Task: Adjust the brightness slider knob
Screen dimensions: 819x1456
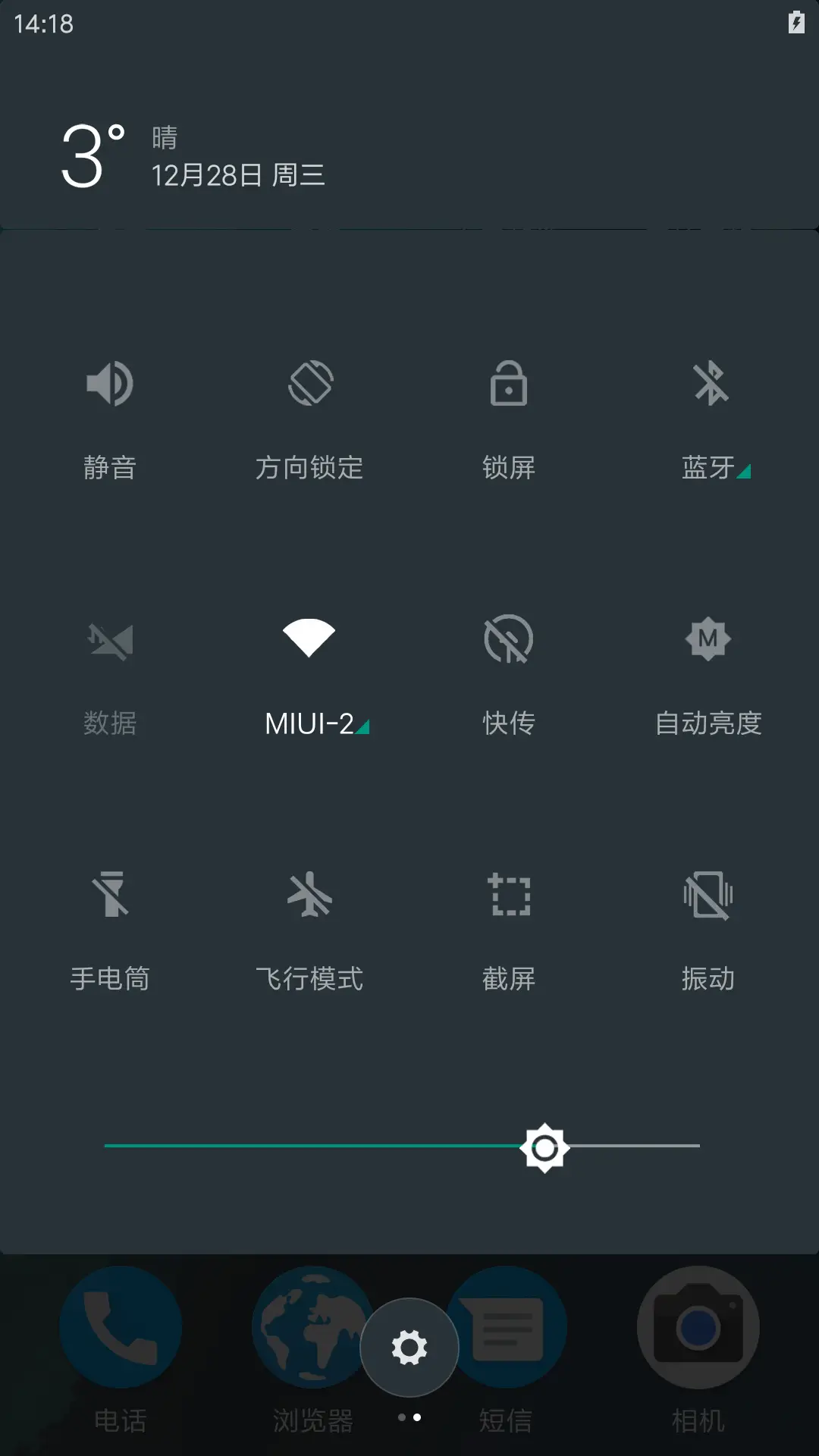Action: click(546, 1147)
